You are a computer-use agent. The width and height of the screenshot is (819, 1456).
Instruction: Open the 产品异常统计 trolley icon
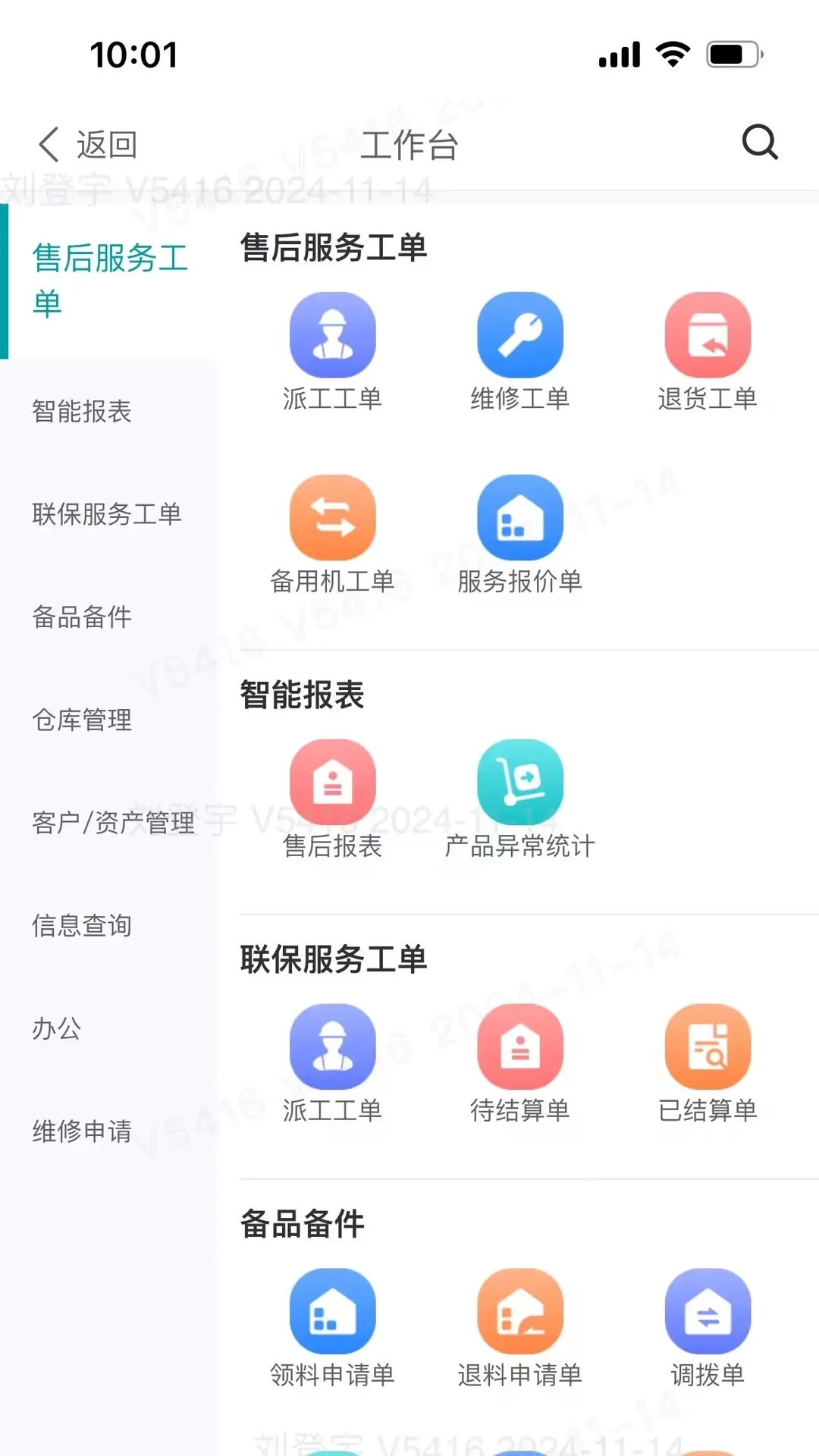tap(520, 781)
